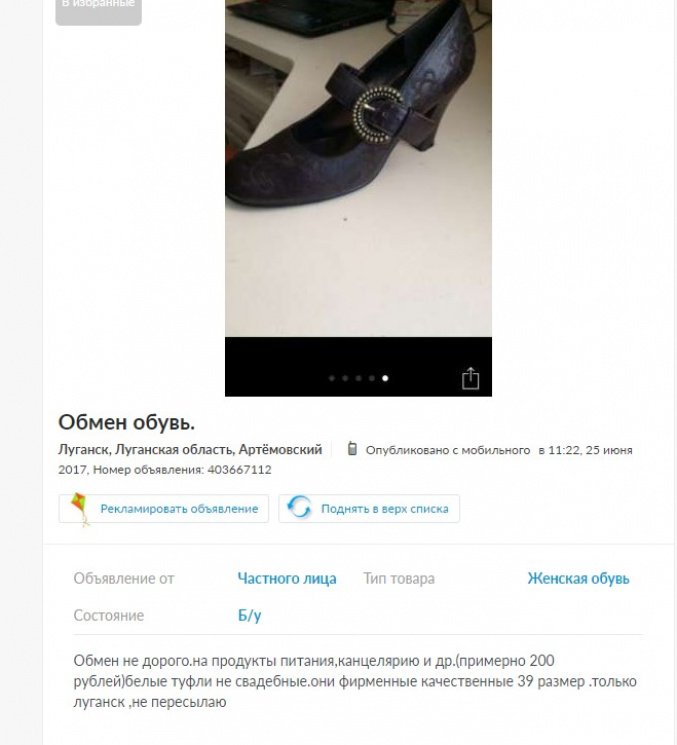Screen dimensions: 677x745
Task: Share the shoe photo
Action: (x=470, y=378)
